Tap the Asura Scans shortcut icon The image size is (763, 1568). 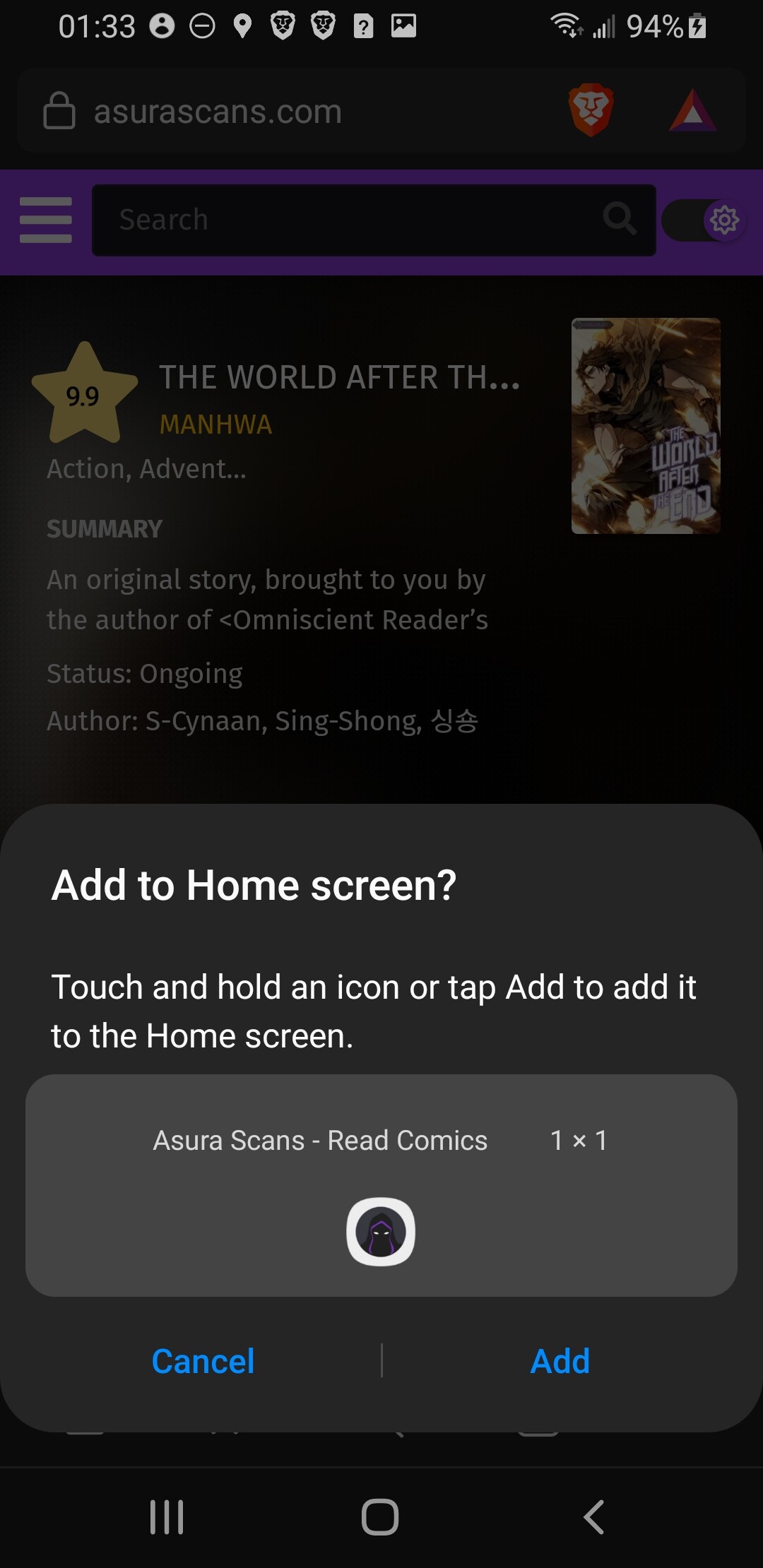[x=381, y=1231]
